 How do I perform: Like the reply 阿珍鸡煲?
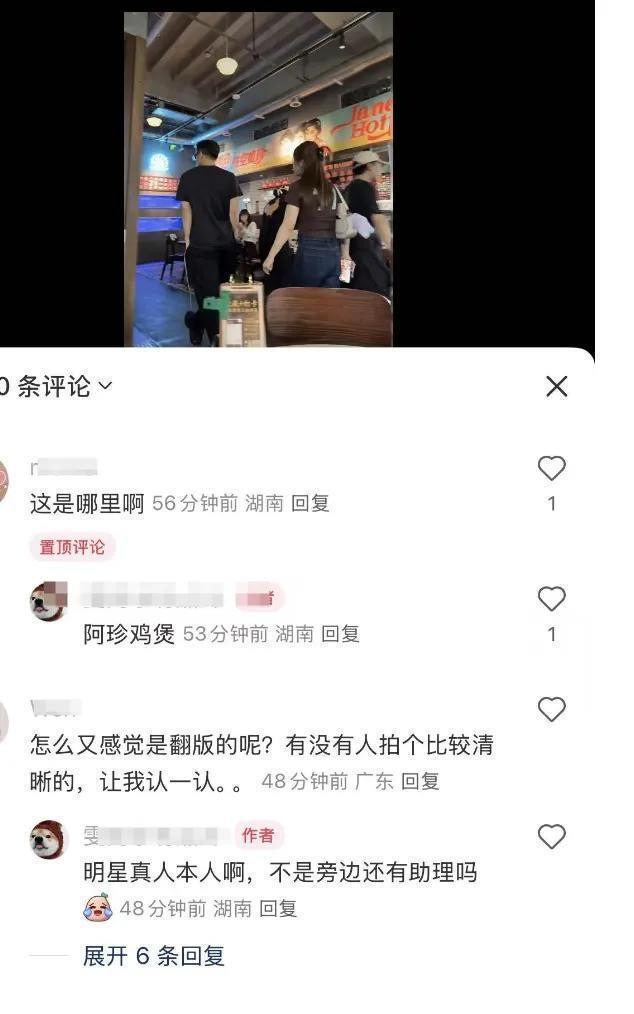pos(551,599)
